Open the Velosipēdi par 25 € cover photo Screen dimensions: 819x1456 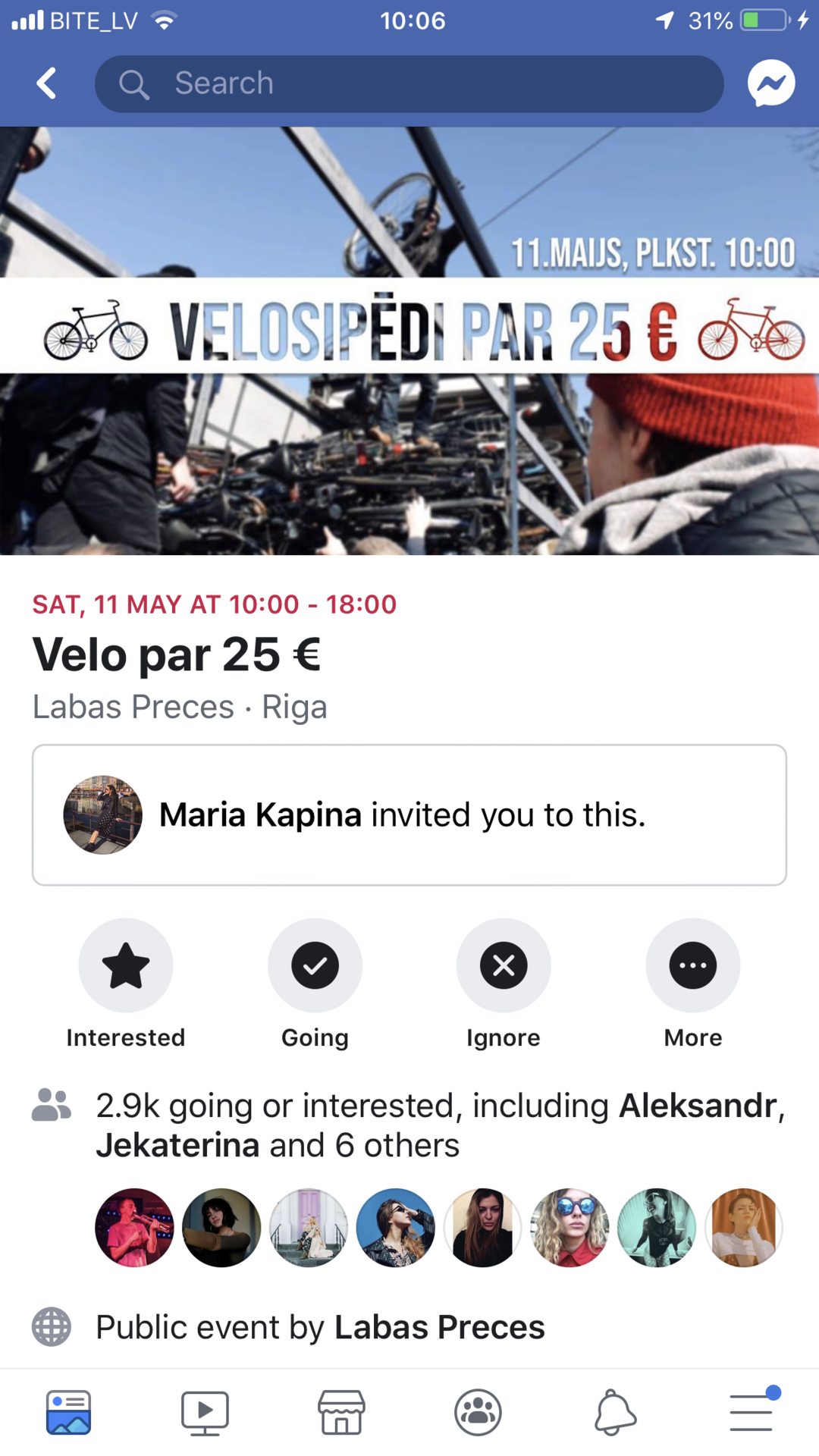[409, 340]
